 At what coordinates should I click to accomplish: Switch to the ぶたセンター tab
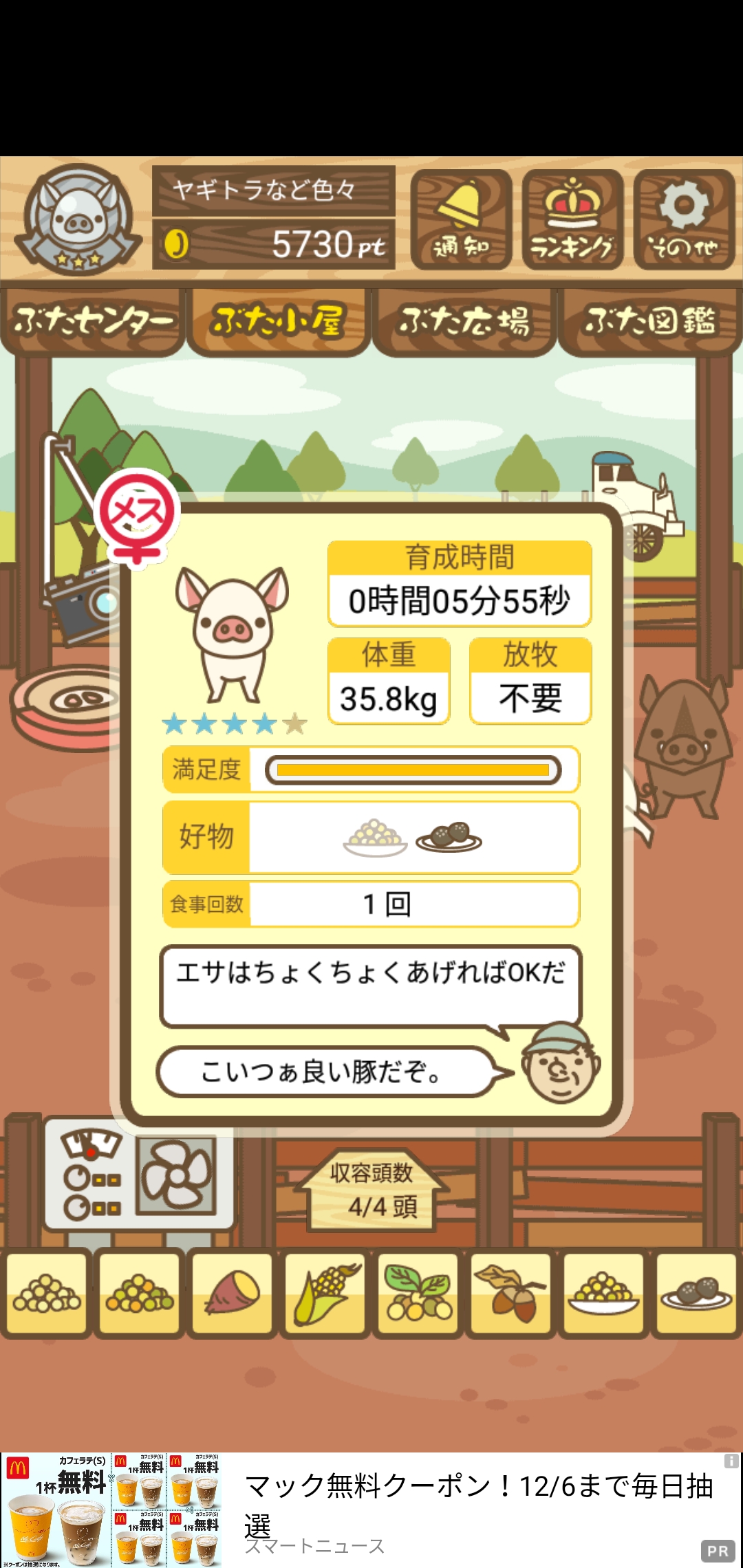click(x=93, y=322)
